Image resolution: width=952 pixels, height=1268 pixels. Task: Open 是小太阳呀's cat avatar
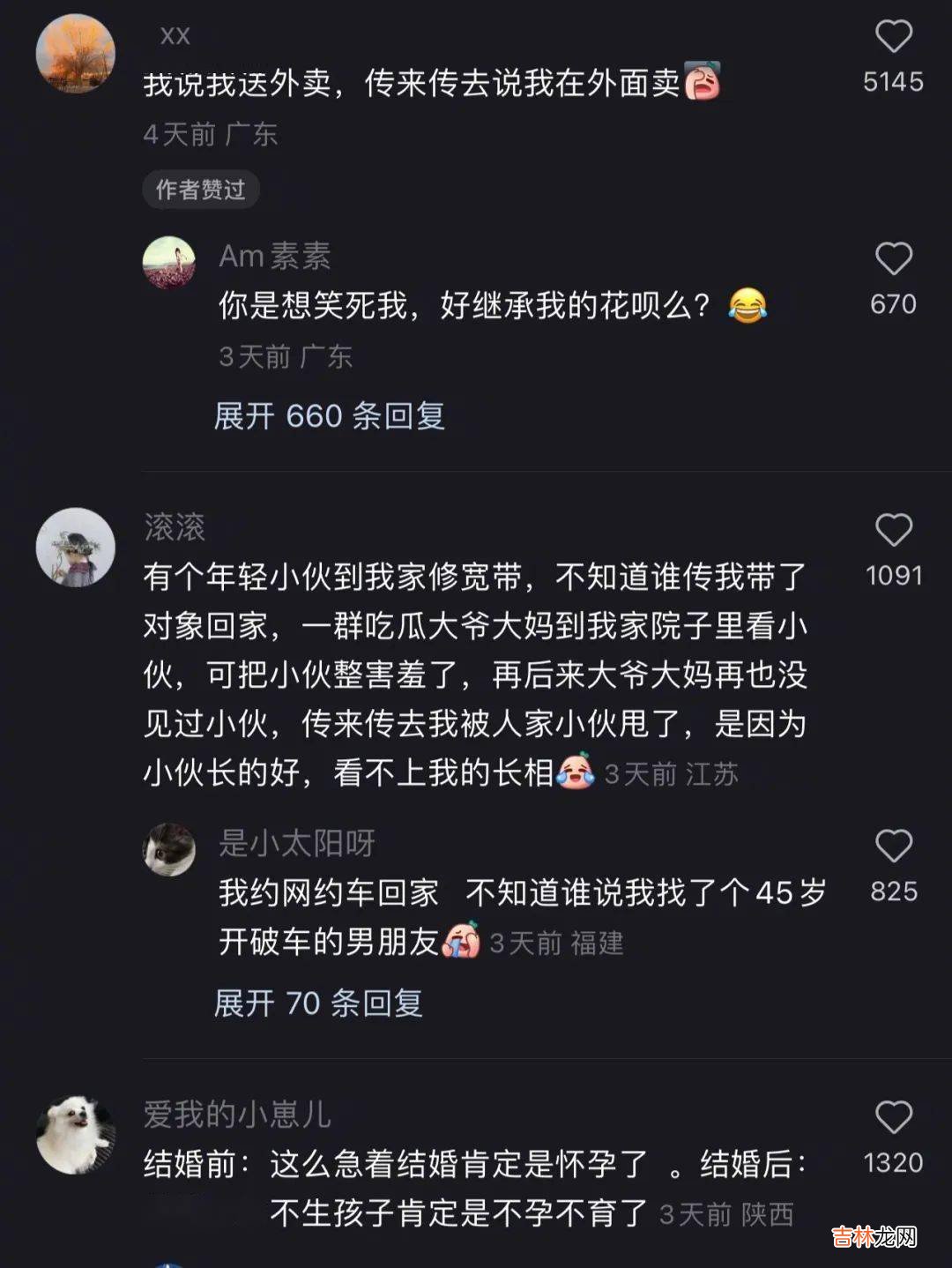169,850
